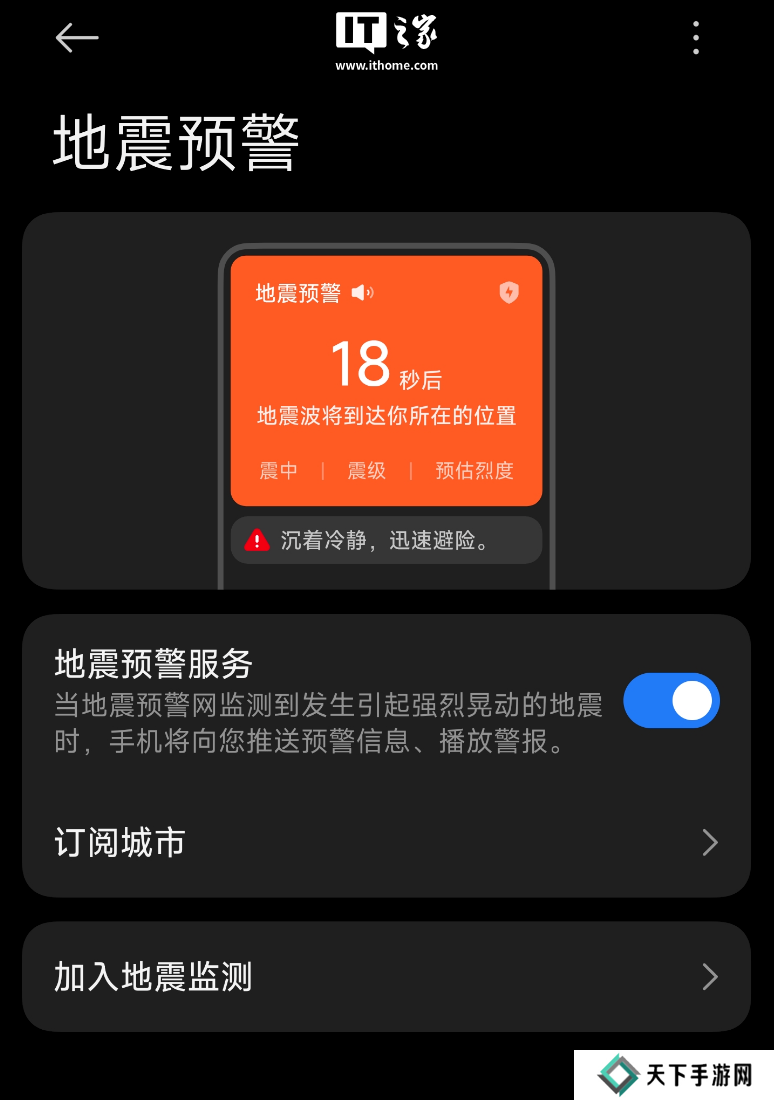Image resolution: width=774 pixels, height=1100 pixels.
Task: Turn off the 地震预警服务 switch
Action: pos(670,700)
